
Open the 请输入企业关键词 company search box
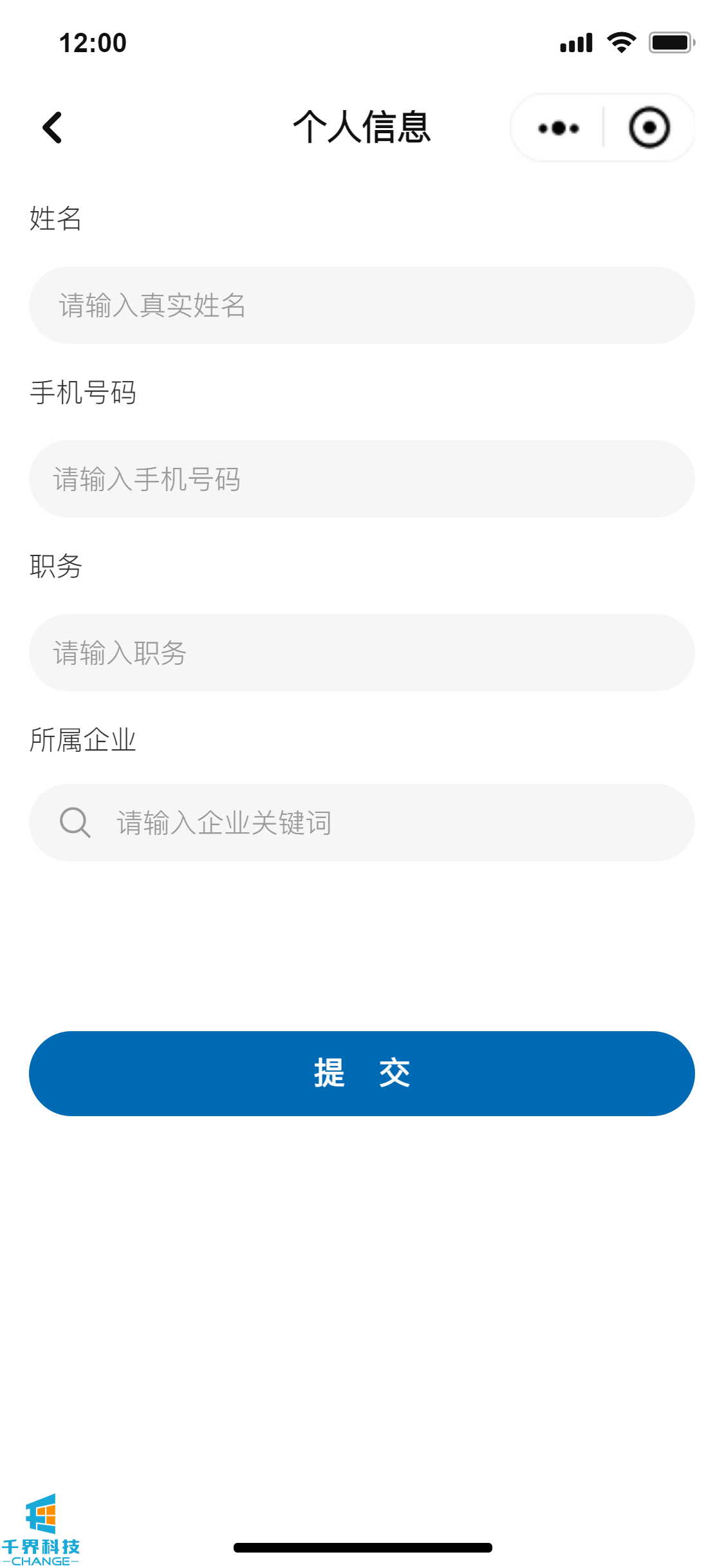click(x=362, y=823)
